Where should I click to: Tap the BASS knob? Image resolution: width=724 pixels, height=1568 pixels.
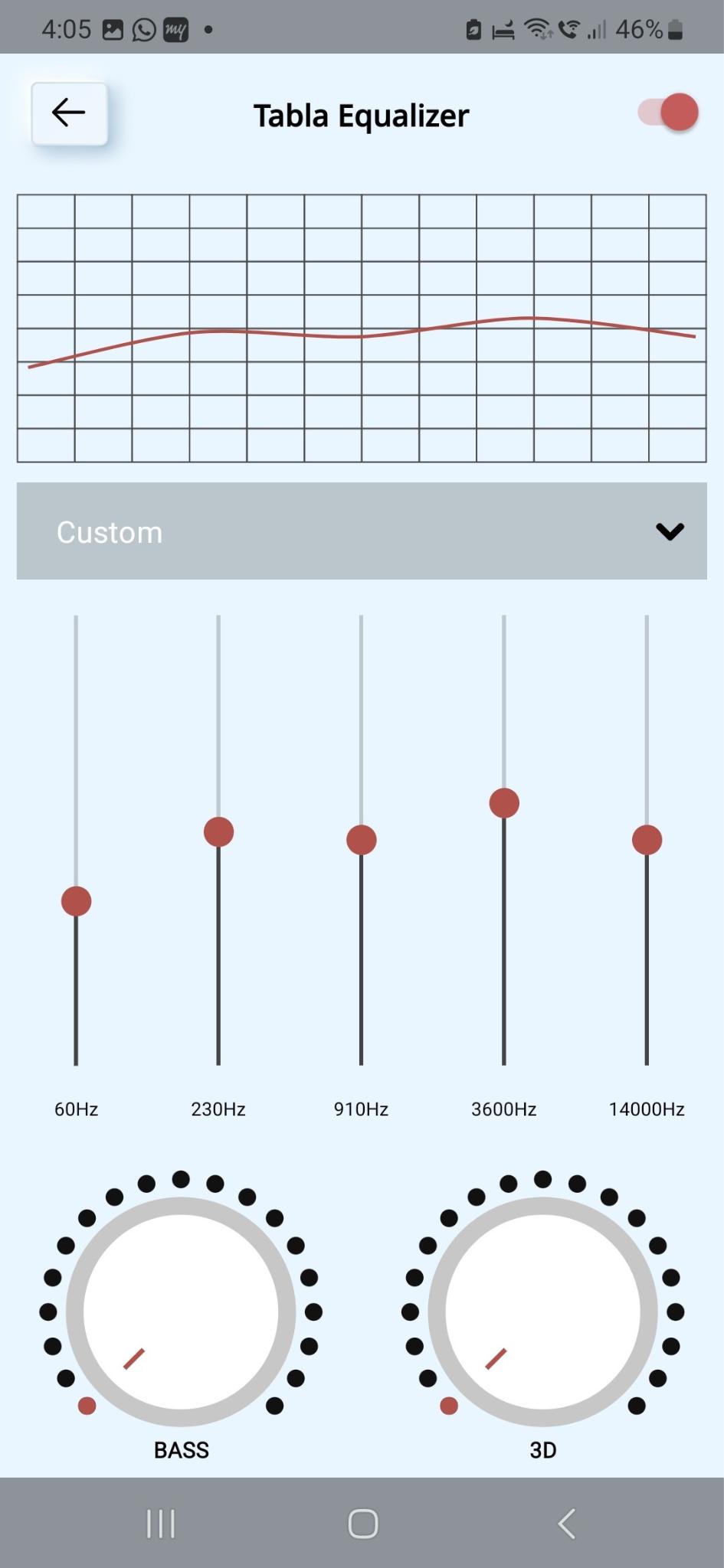click(x=181, y=1312)
